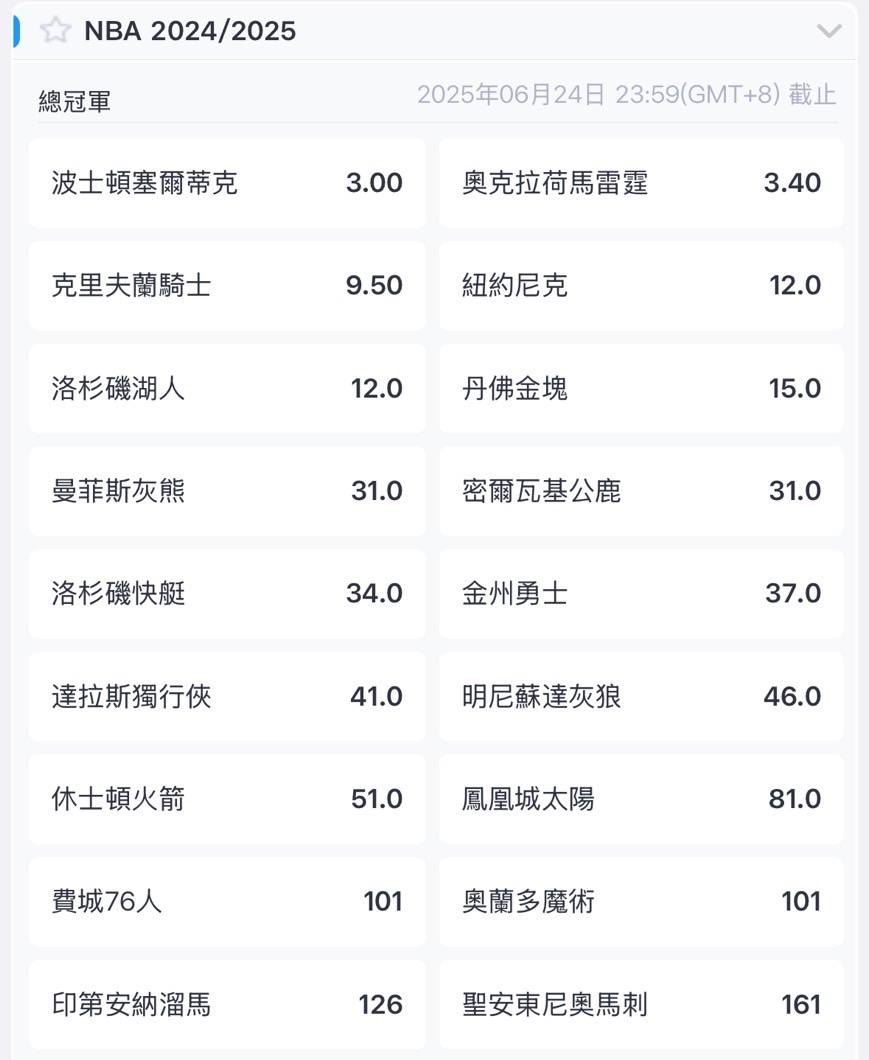Pick 費城76人 at 101
This screenshot has width=869, height=1060.
[227, 902]
